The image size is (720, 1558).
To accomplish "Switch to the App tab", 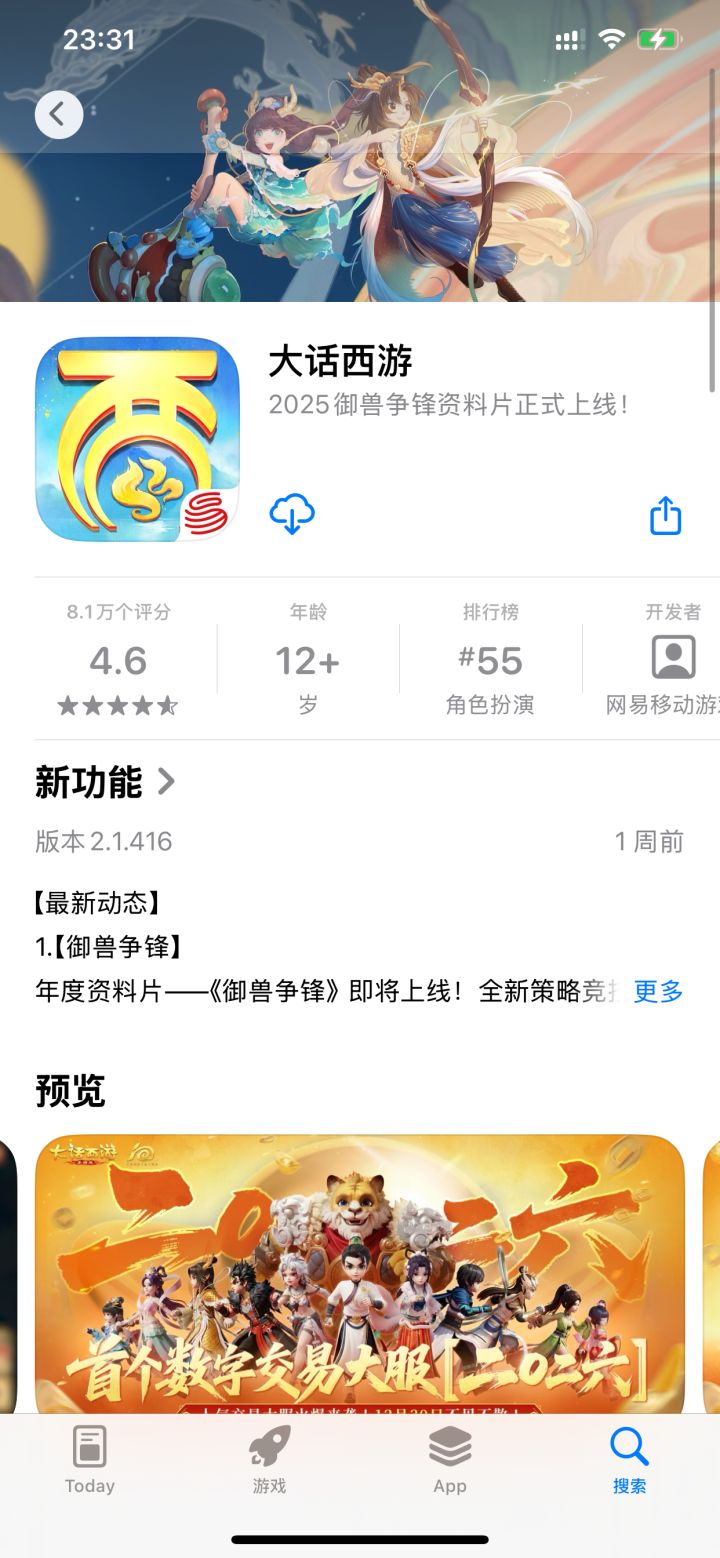I will [x=450, y=1460].
